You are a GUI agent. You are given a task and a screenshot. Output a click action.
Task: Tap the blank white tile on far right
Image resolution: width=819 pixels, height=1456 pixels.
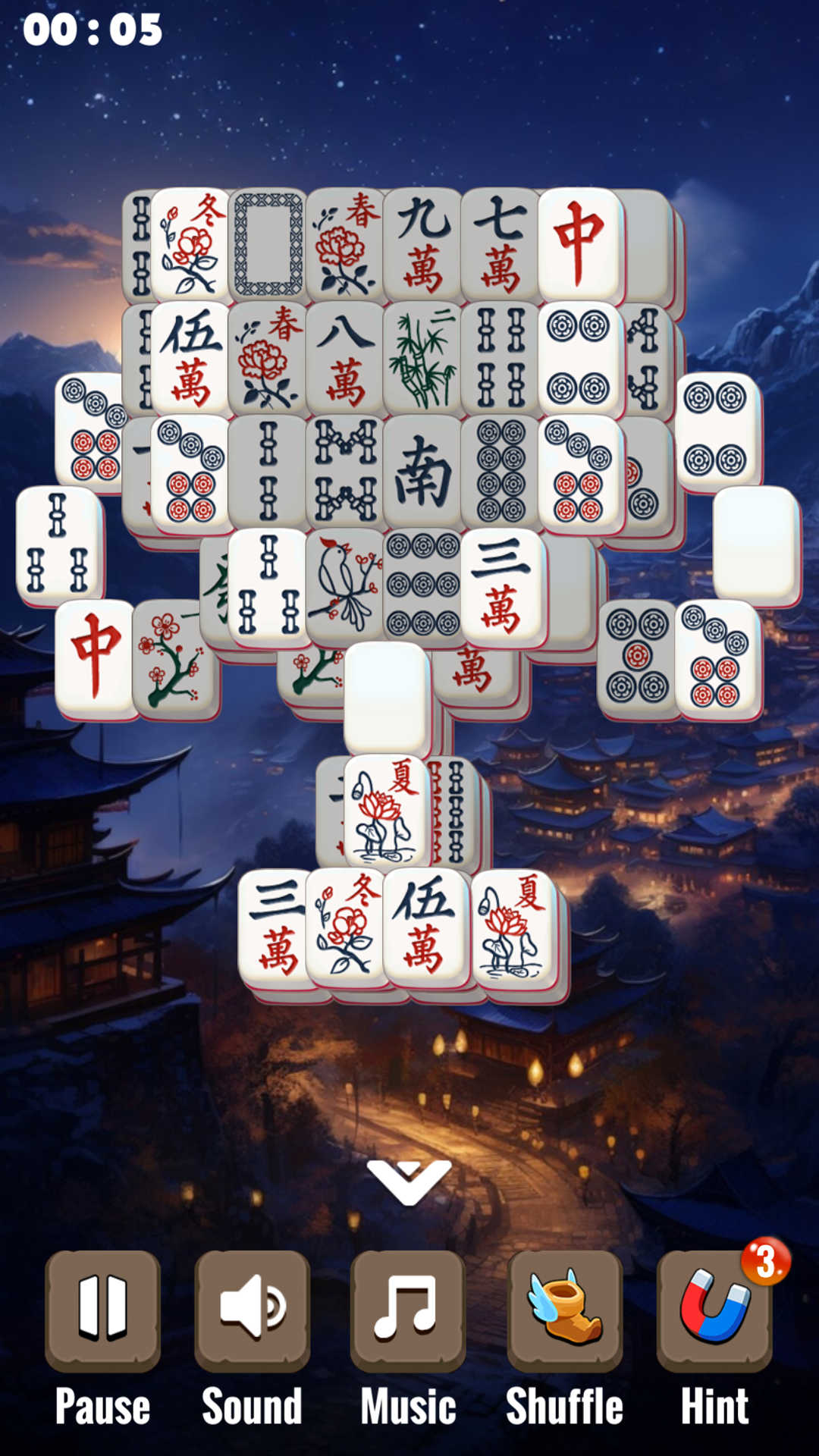[x=756, y=546]
